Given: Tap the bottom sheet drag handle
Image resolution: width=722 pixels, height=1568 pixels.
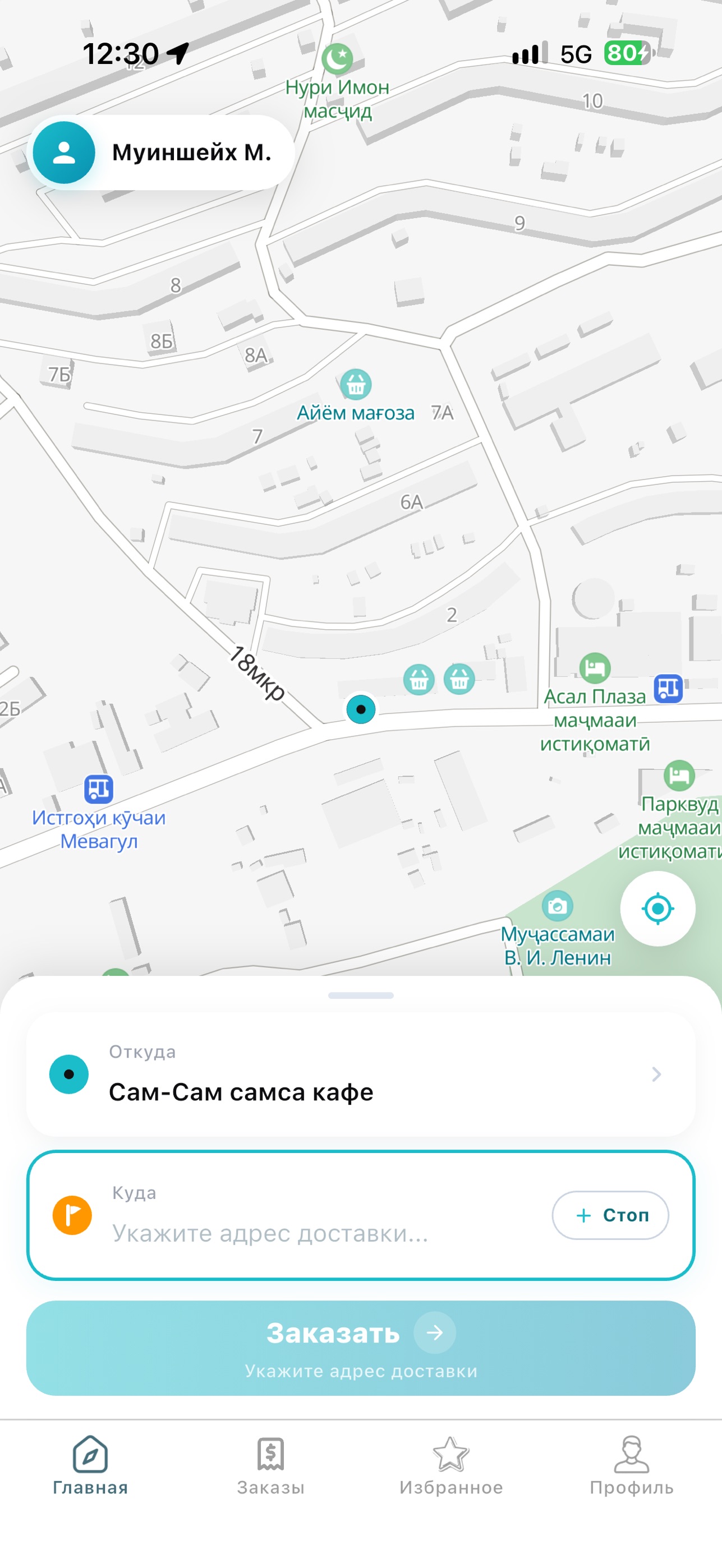Looking at the screenshot, I should click(360, 995).
